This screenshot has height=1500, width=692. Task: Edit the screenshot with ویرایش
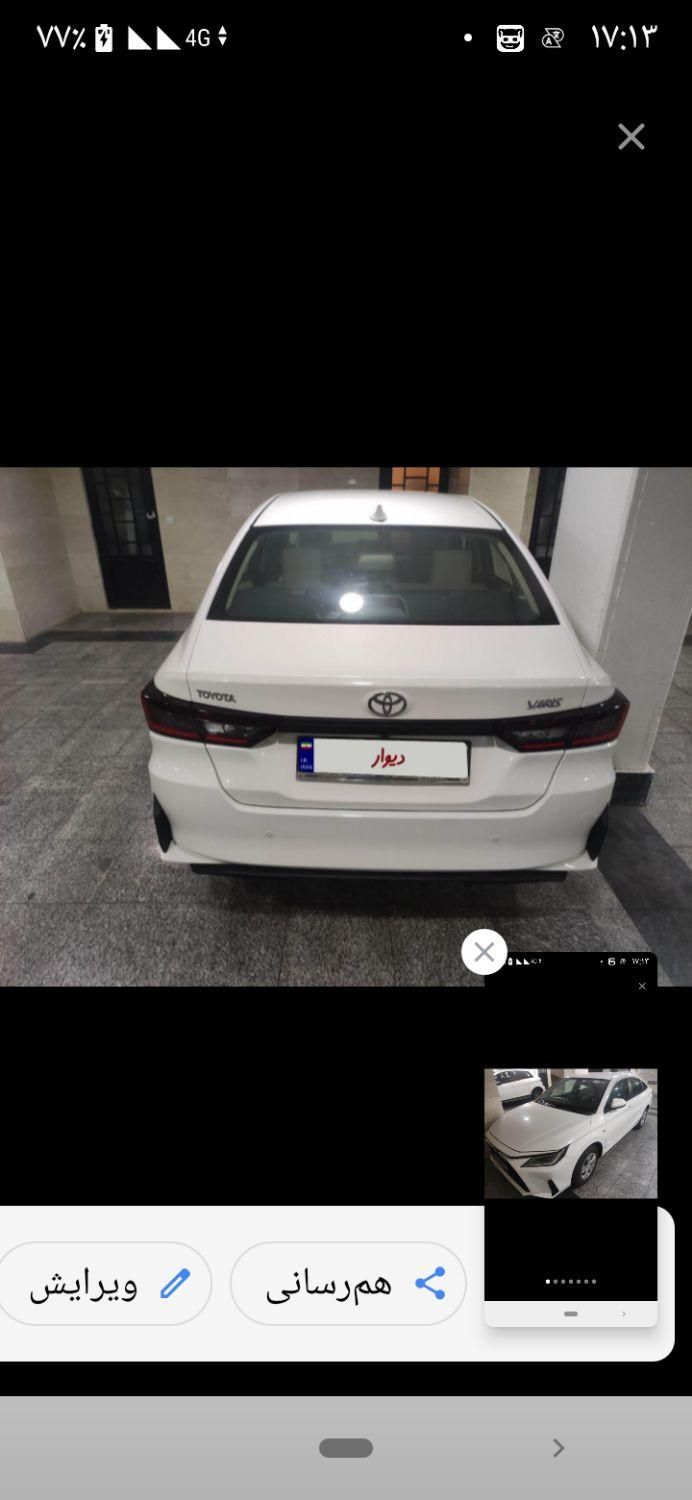105,1284
